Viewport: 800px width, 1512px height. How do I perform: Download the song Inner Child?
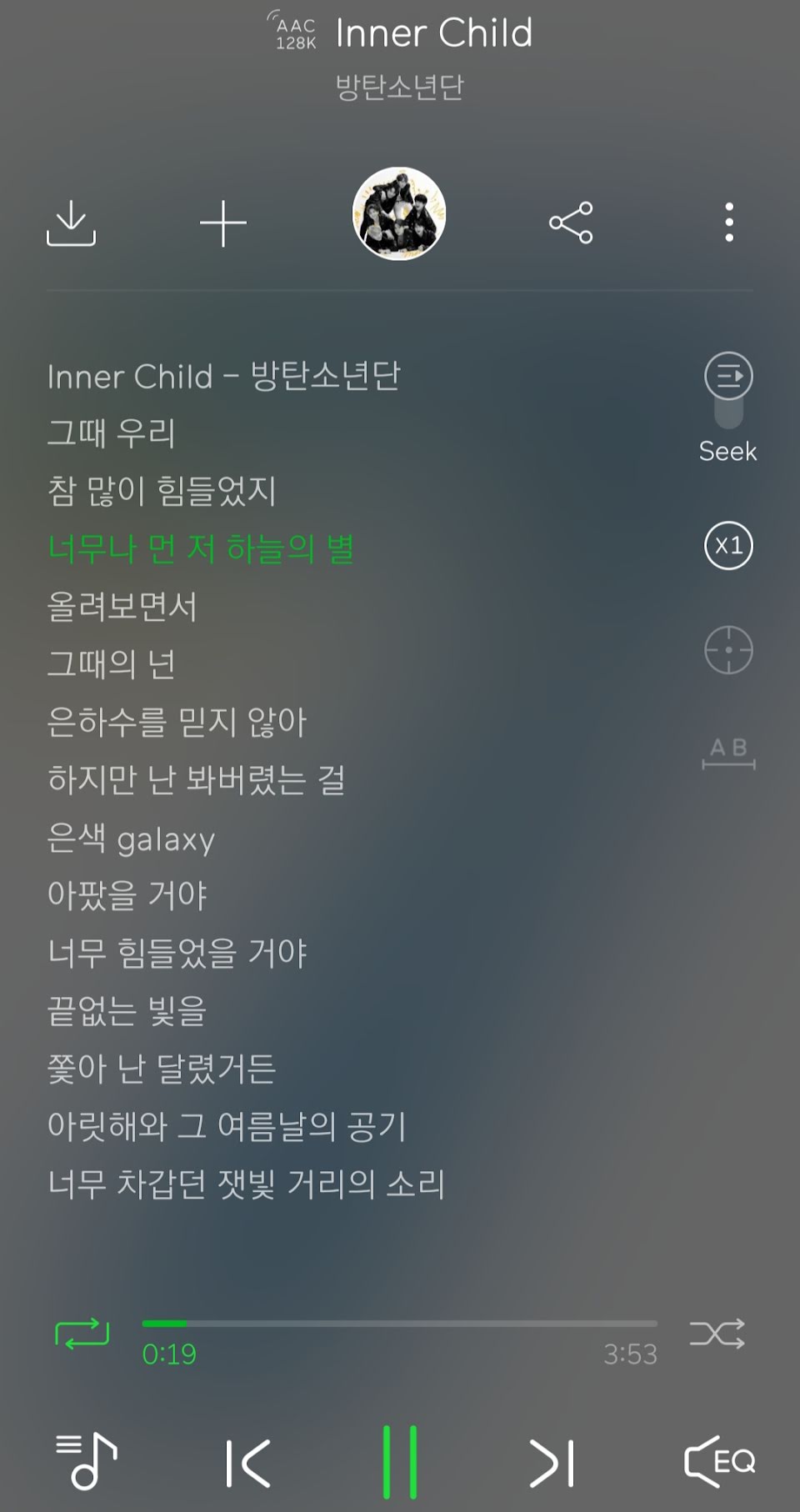point(71,223)
